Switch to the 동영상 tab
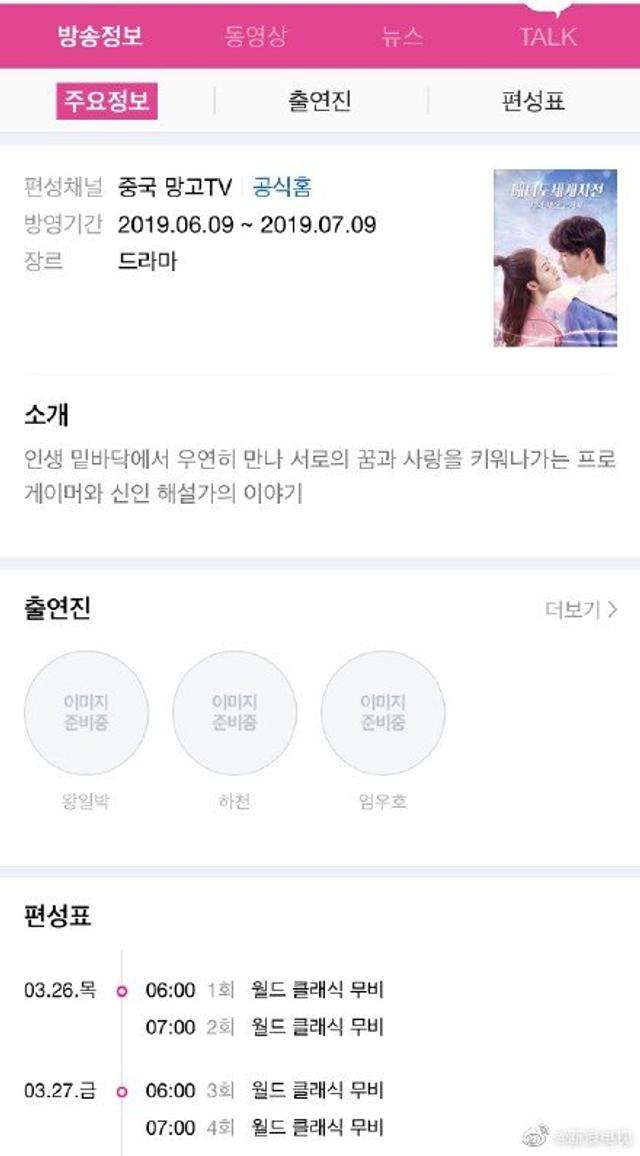Image resolution: width=640 pixels, height=1156 pixels. 255,36
